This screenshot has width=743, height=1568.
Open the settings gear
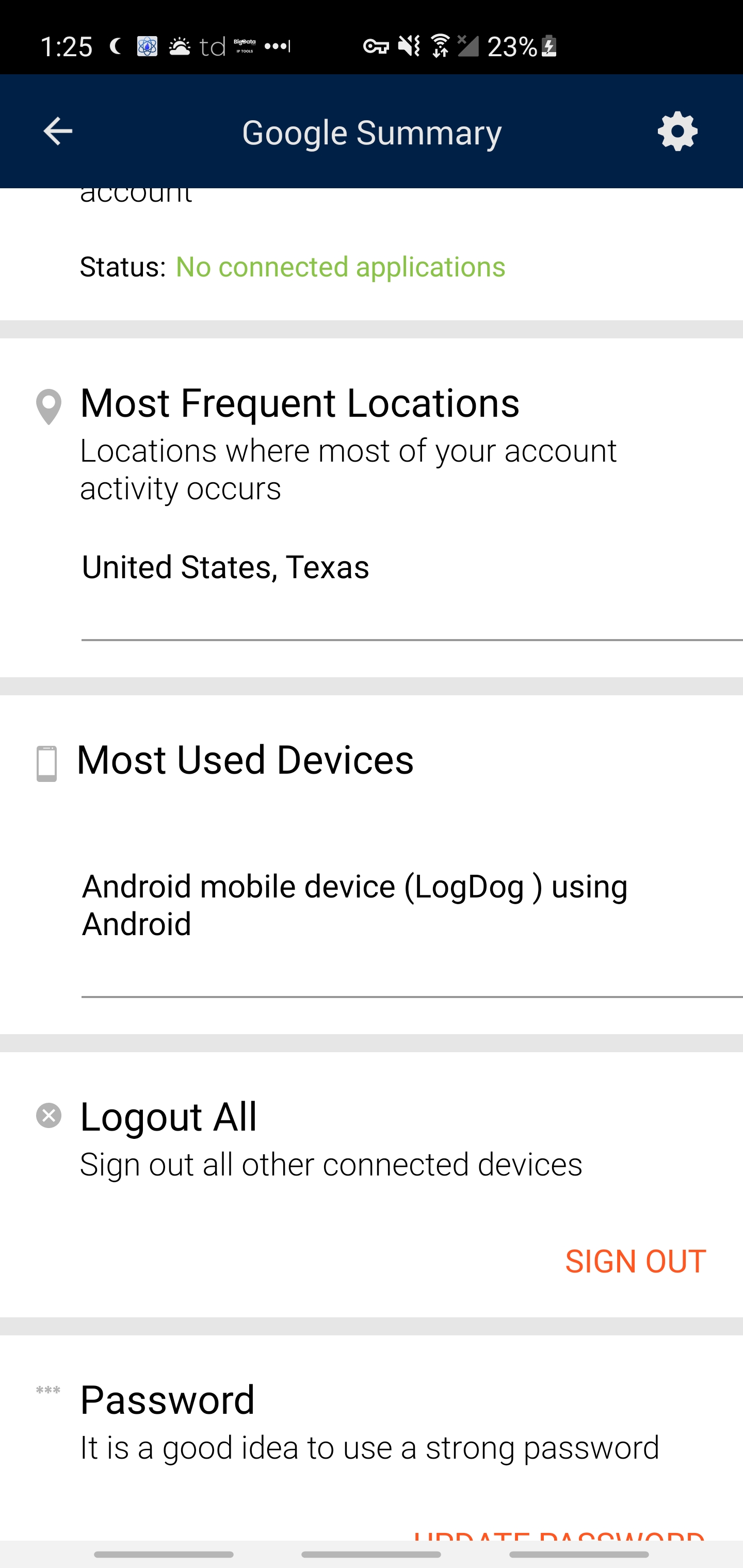pyautogui.click(x=677, y=132)
